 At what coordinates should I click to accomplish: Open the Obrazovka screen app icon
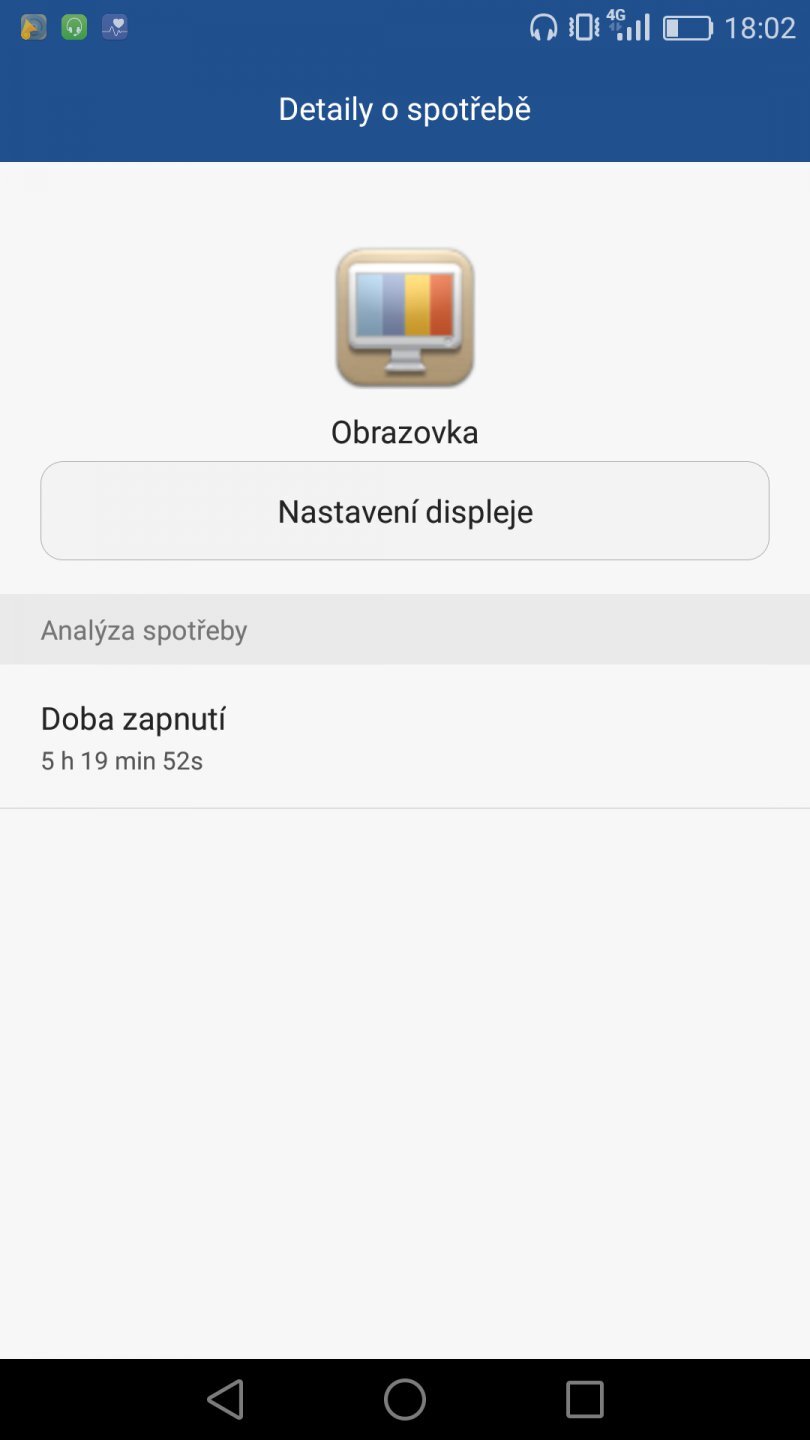coord(404,317)
